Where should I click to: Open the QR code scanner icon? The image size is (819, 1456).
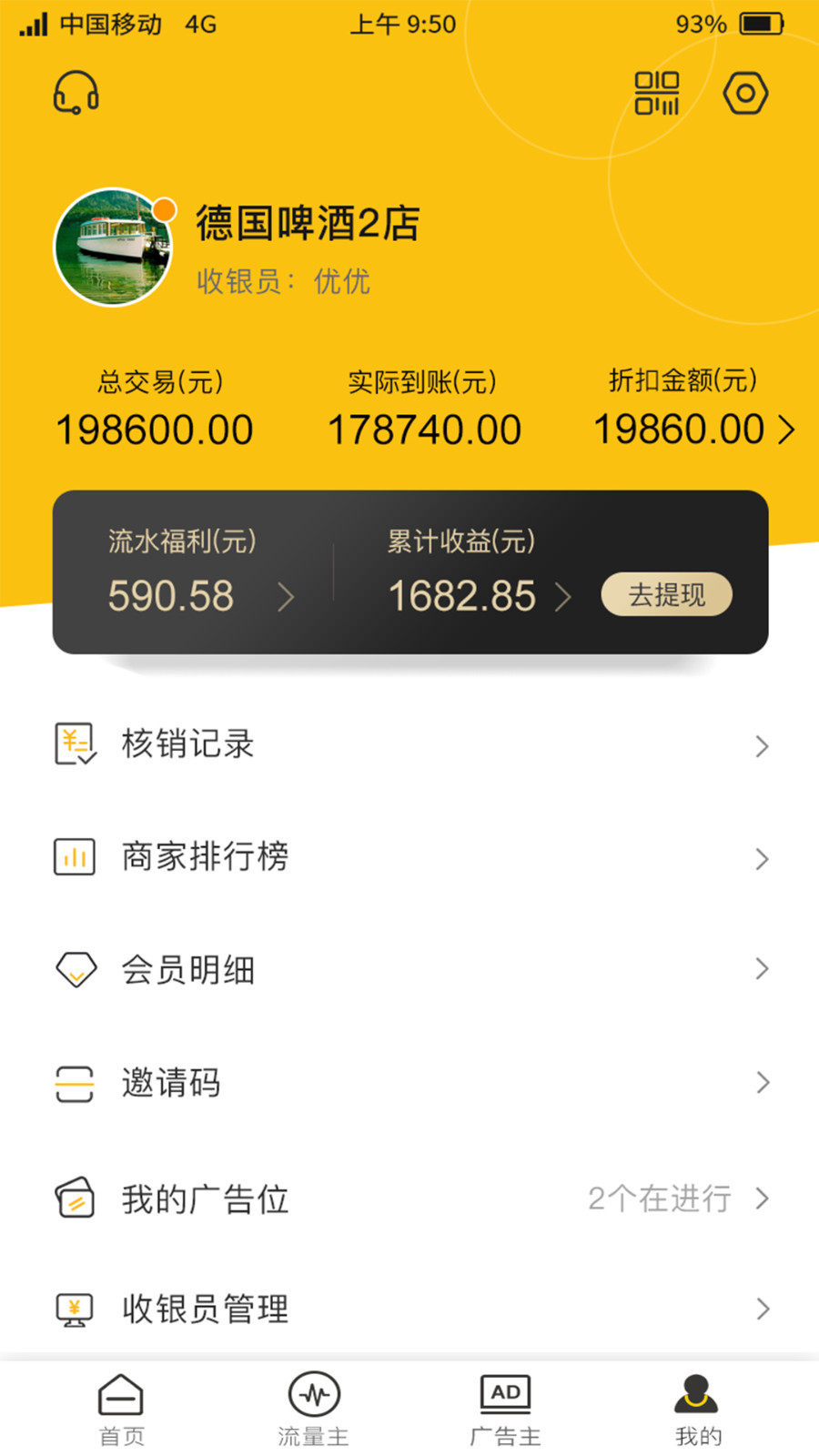pos(657,92)
